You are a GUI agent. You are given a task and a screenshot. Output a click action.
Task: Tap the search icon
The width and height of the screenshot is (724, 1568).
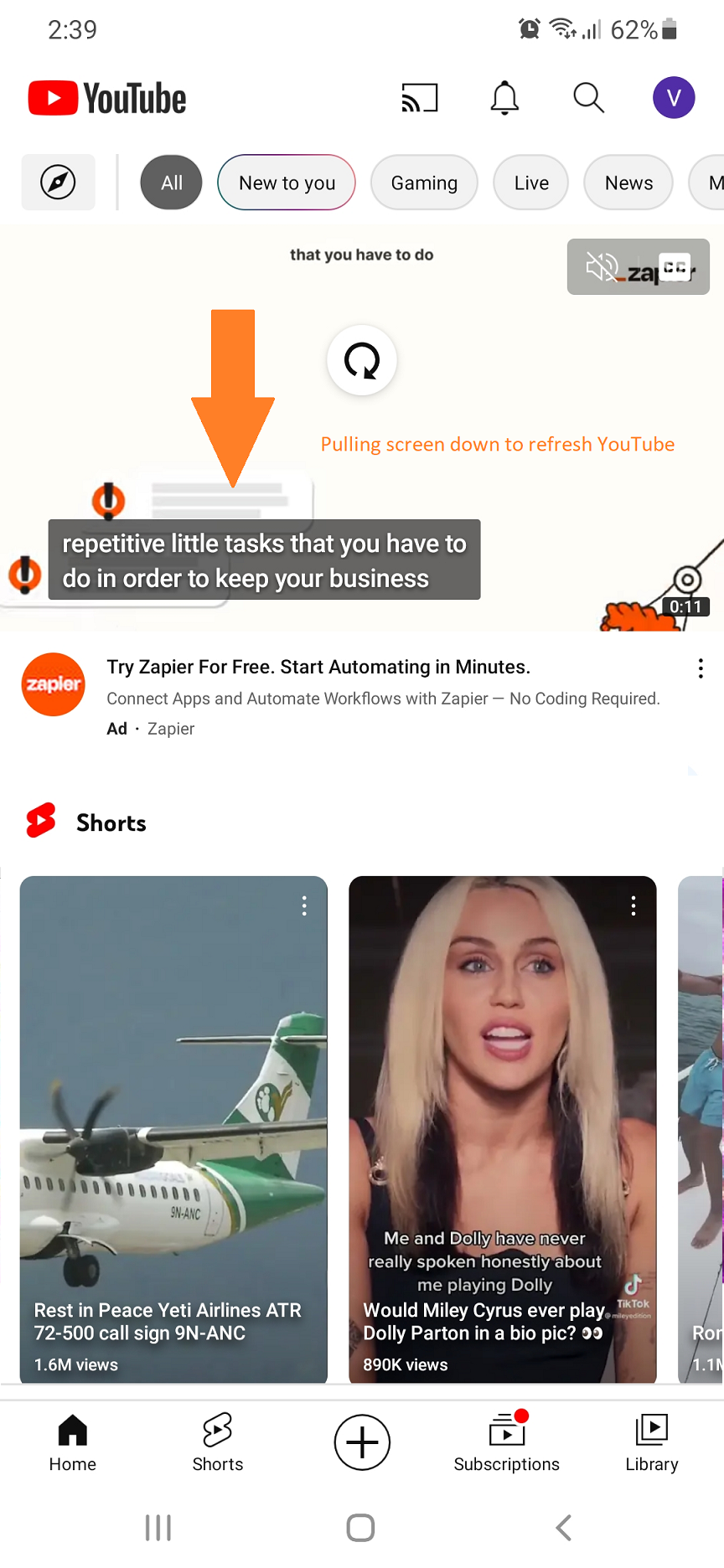pos(588,98)
